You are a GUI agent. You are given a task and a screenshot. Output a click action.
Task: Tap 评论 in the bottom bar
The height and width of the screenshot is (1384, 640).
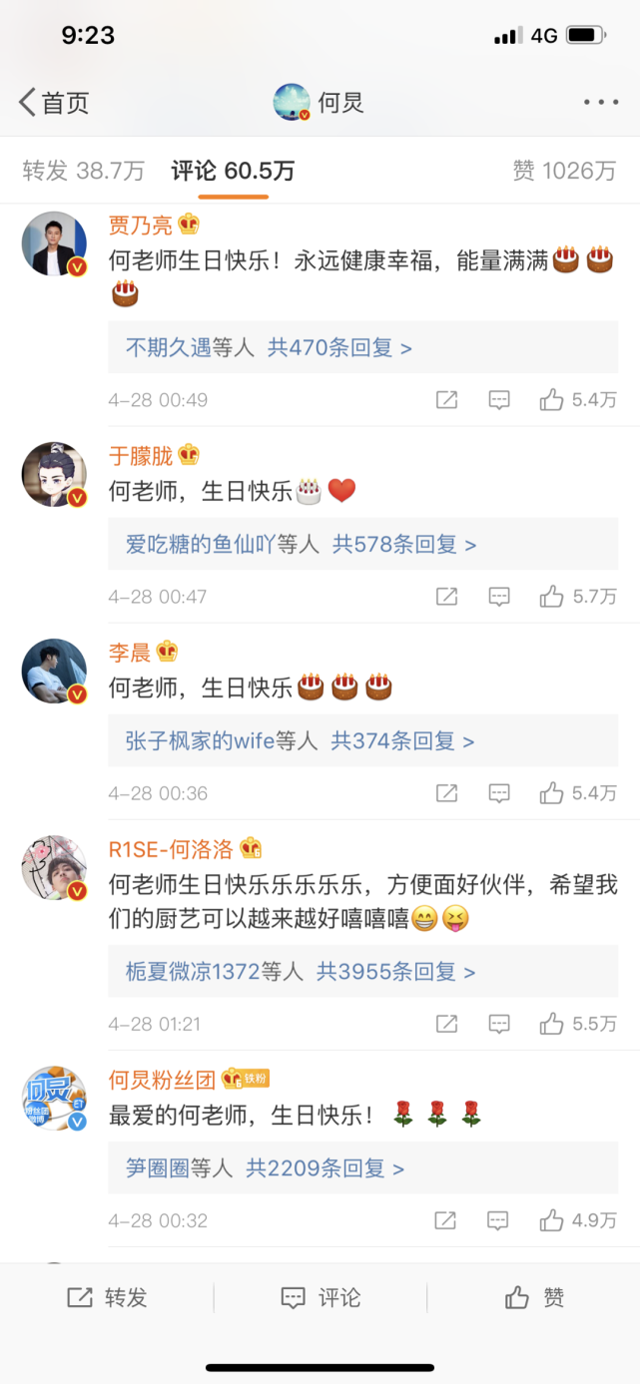click(x=320, y=1298)
